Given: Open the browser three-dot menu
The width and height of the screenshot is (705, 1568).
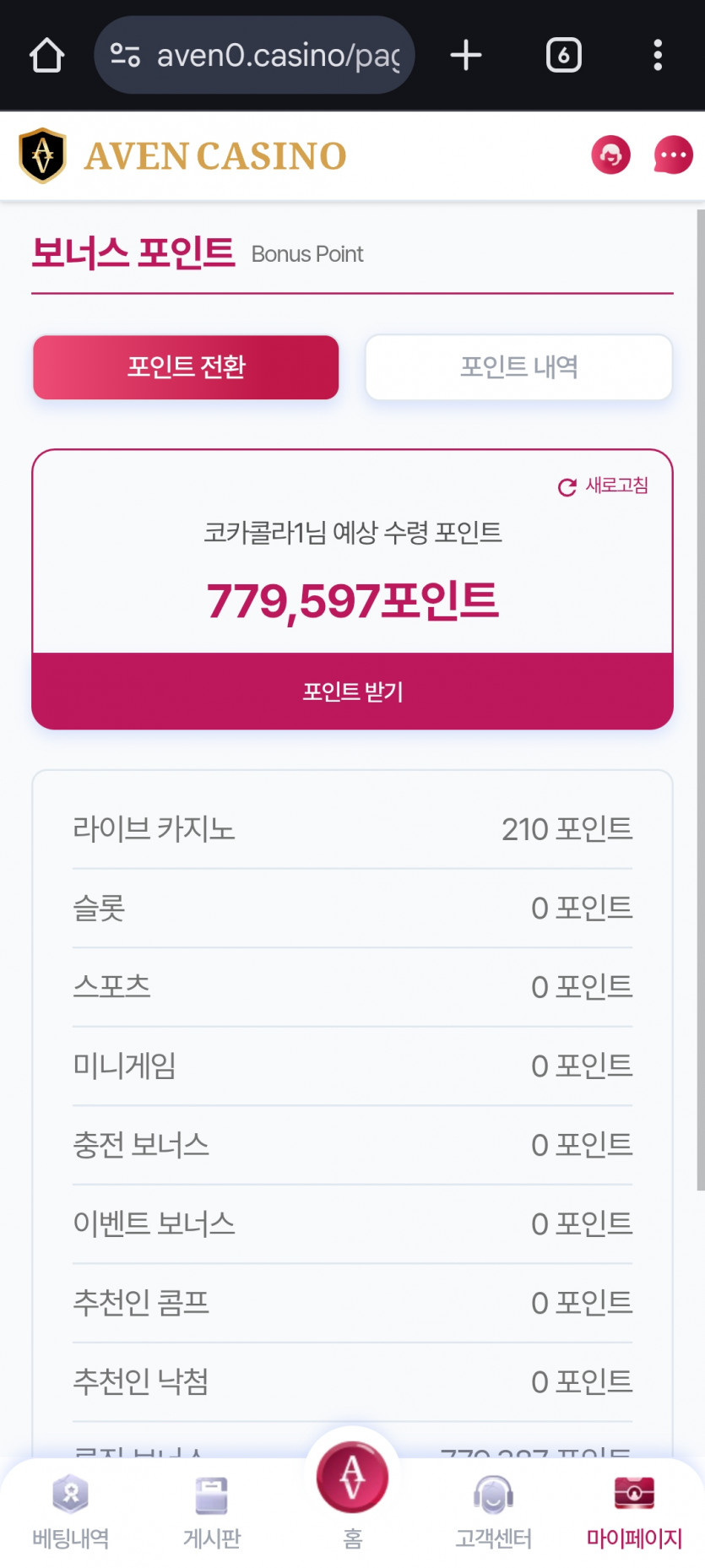Looking at the screenshot, I should [658, 54].
